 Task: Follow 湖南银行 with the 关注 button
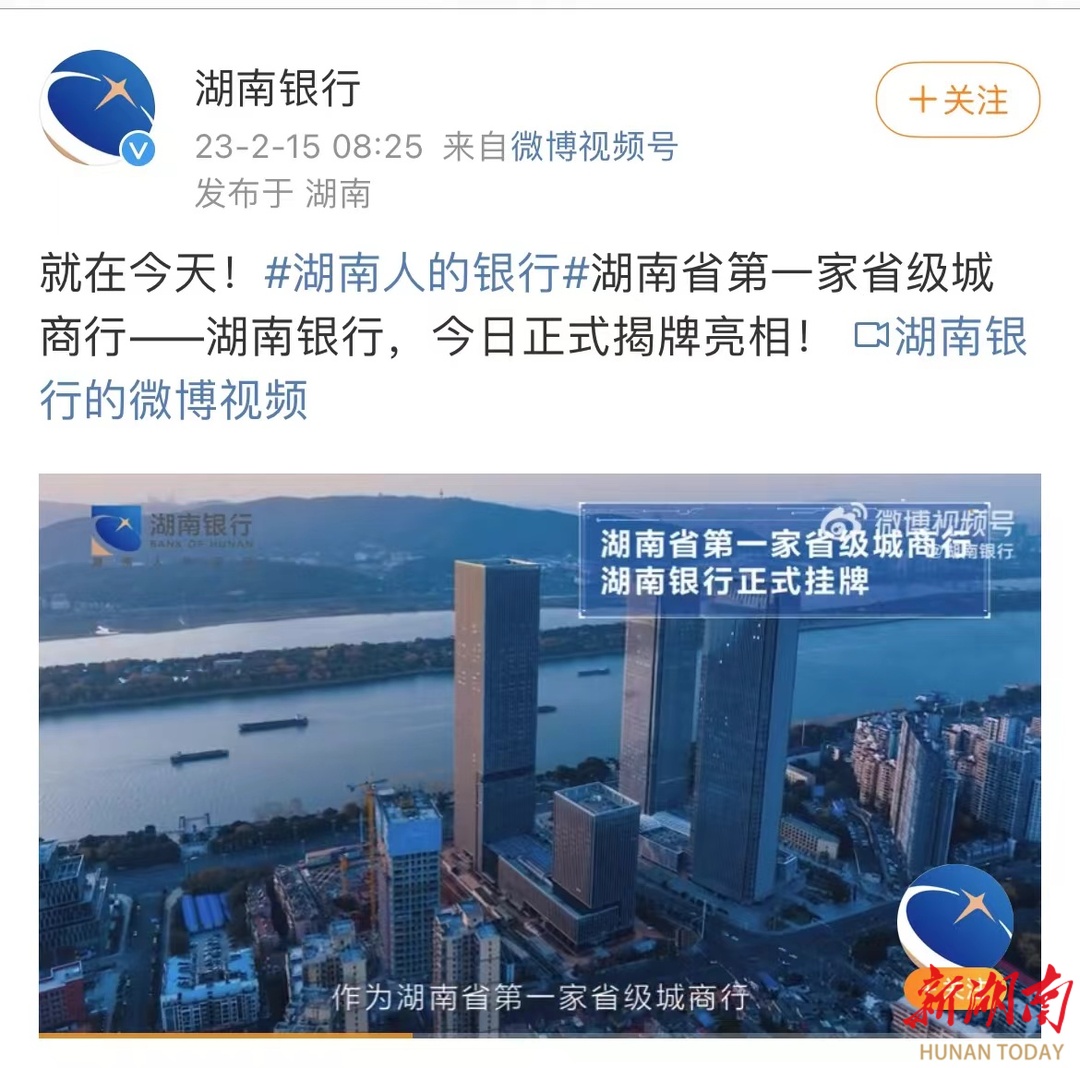coord(957,100)
